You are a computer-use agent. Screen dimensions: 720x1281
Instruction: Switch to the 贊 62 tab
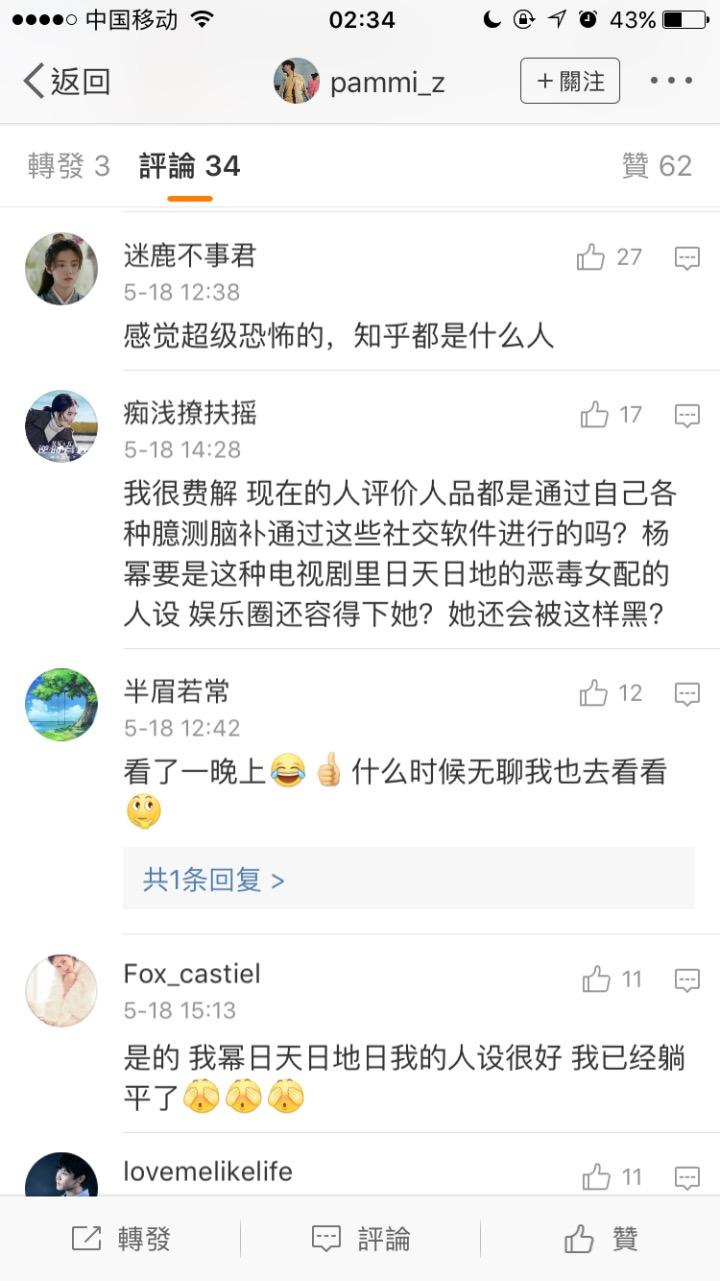pyautogui.click(x=656, y=166)
